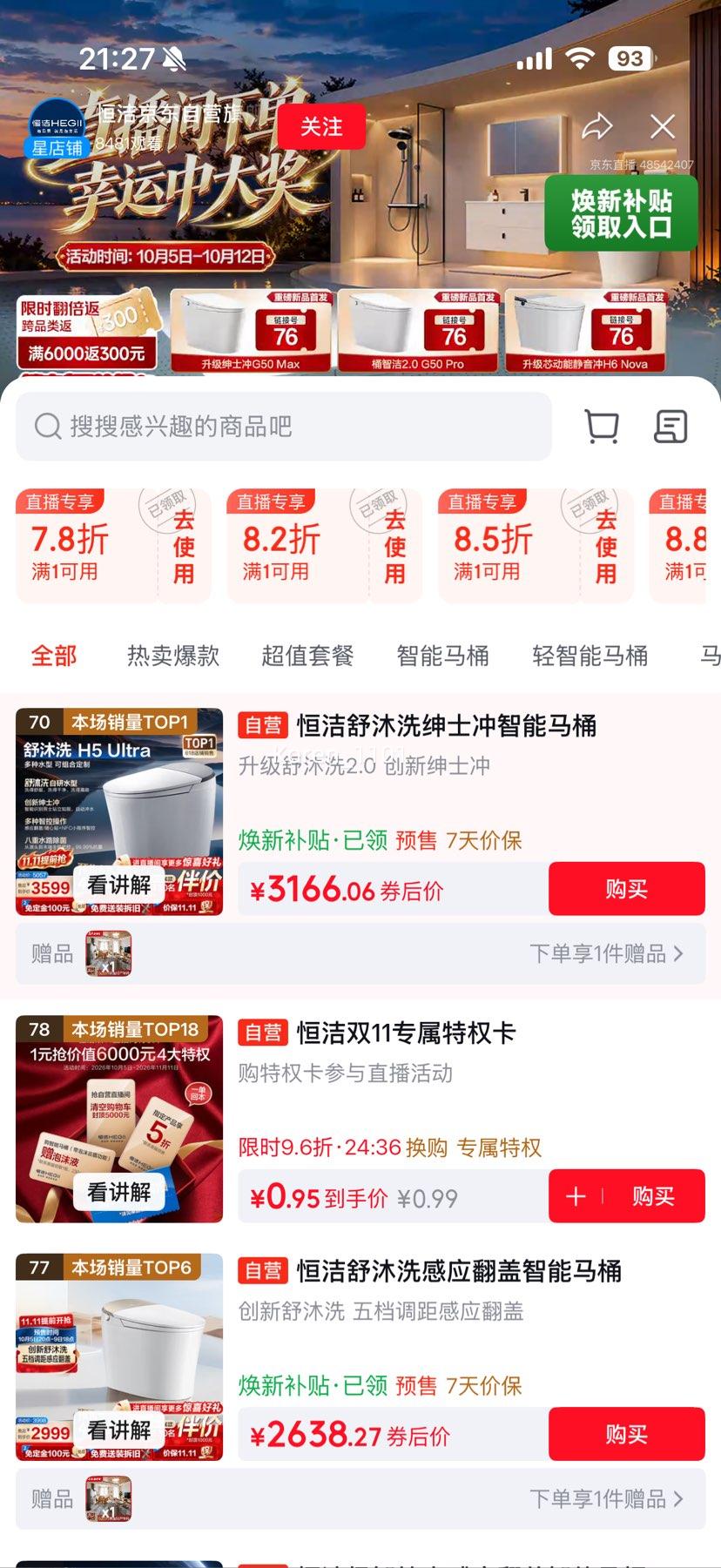Add 恒洁双11专属特权卡 with plus button
The width and height of the screenshot is (721, 1568).
coord(576,1196)
